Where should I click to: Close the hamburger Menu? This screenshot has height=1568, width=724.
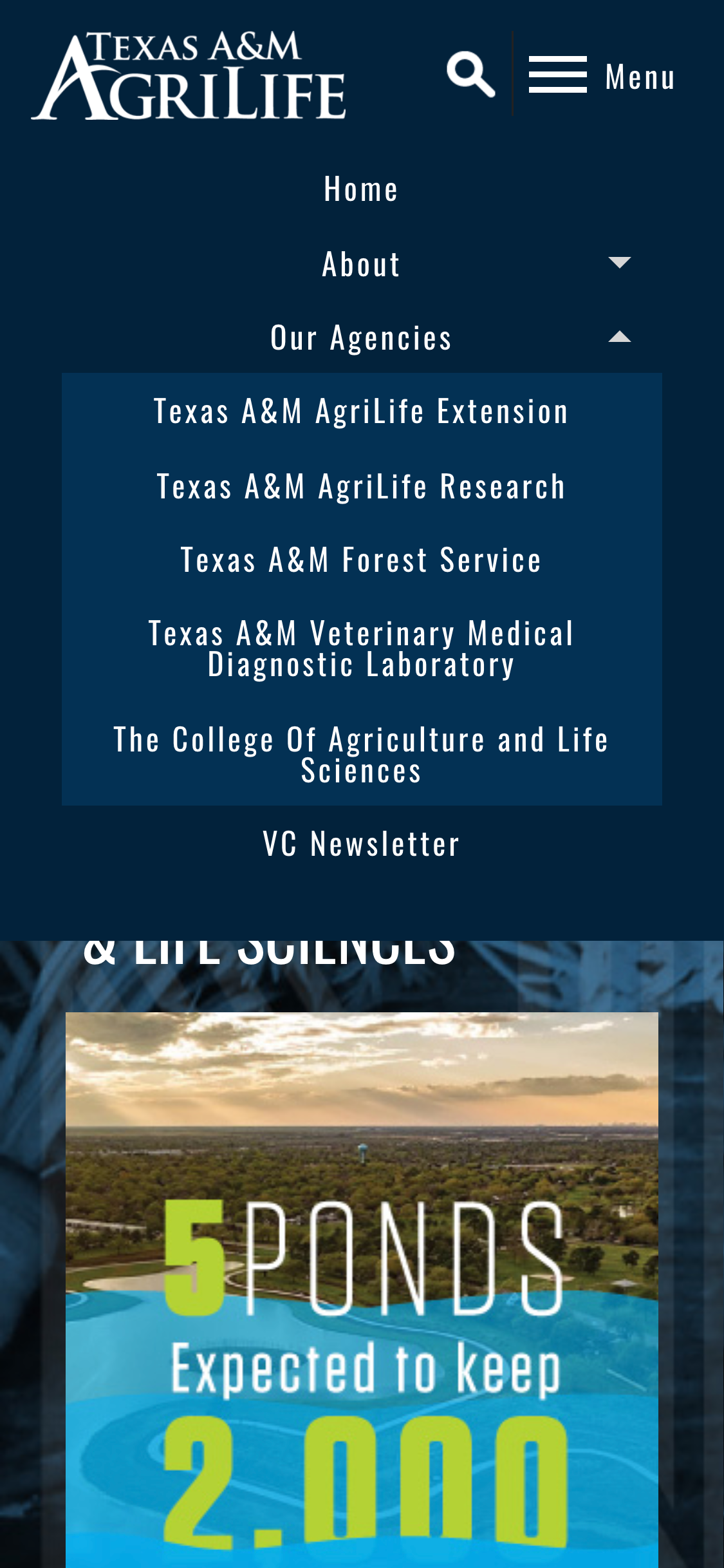pyautogui.click(x=601, y=75)
